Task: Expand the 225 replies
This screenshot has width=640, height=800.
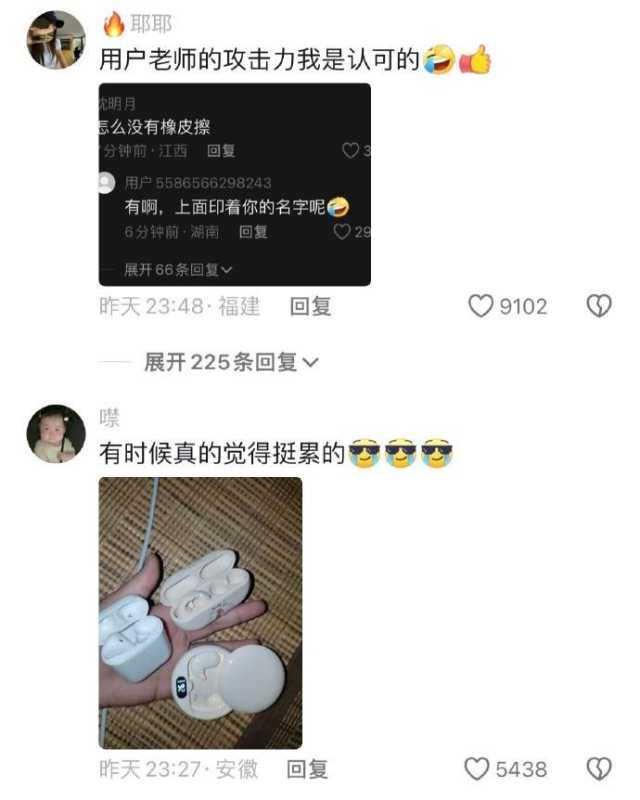Action: (x=231, y=362)
